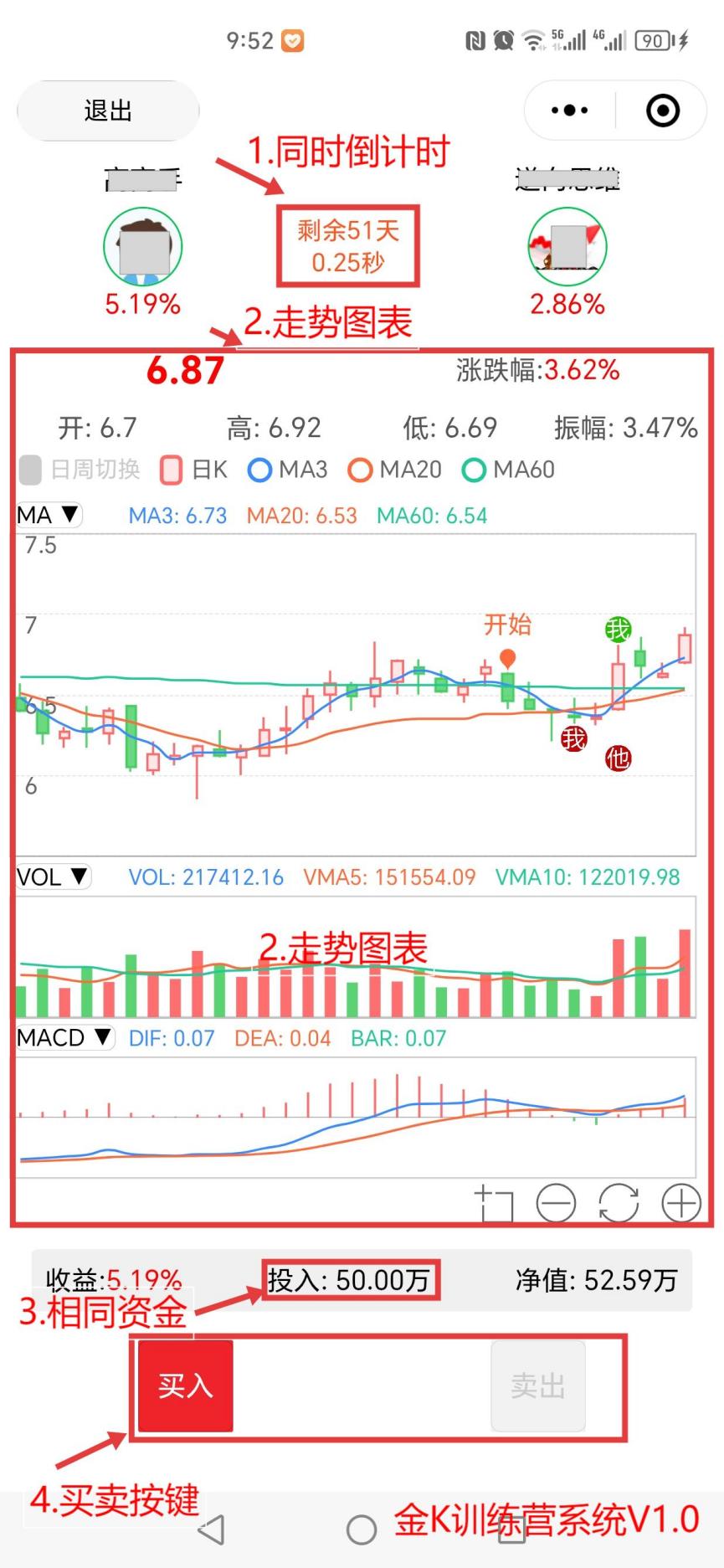Toggle the MA3 line visibility
724x1568 pixels.
click(289, 470)
